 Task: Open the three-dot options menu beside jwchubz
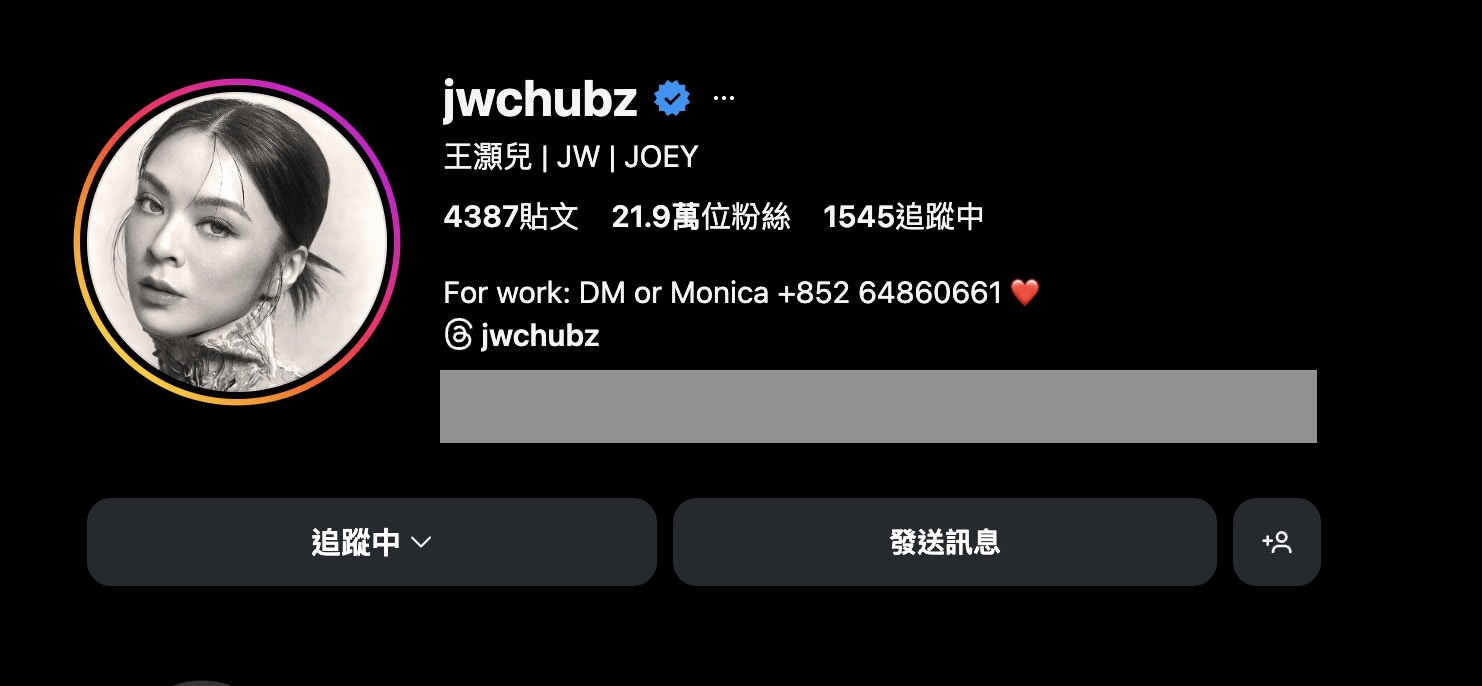tap(724, 98)
